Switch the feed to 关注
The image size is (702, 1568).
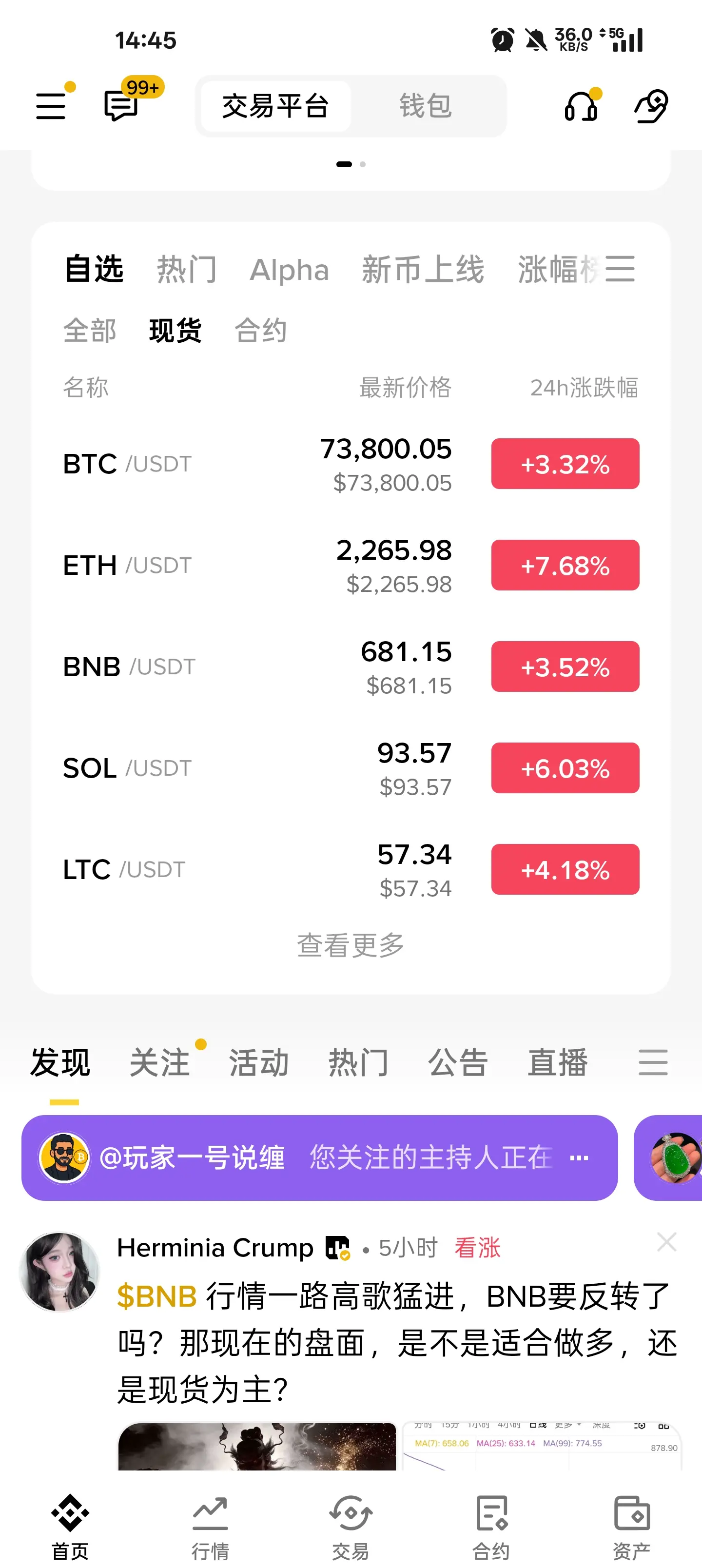(x=159, y=1063)
